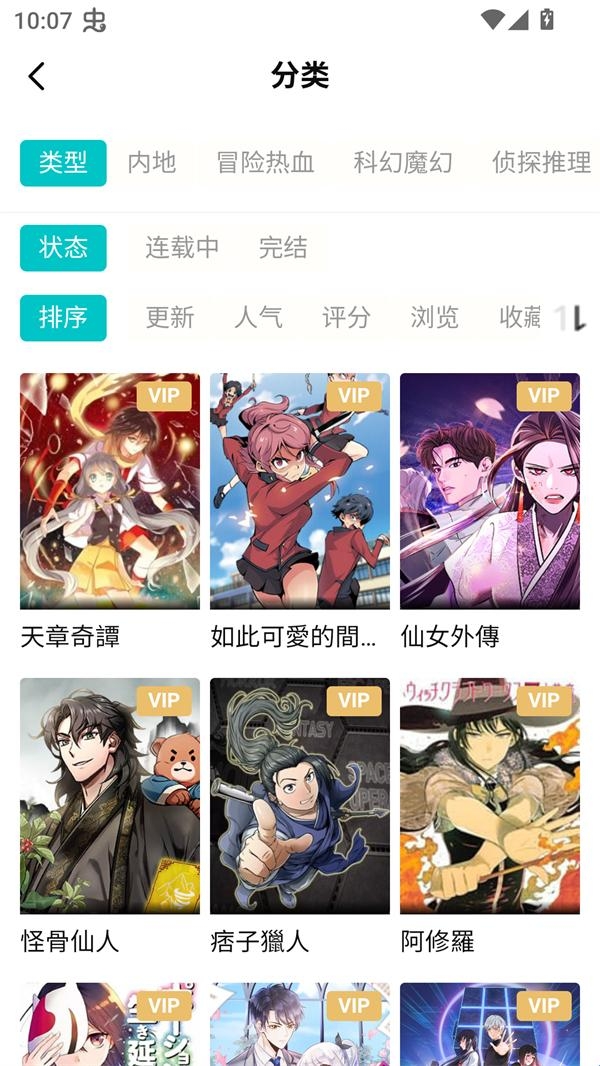The width and height of the screenshot is (600, 1066).
Task: Sort the list by 人气
Action: (258, 318)
